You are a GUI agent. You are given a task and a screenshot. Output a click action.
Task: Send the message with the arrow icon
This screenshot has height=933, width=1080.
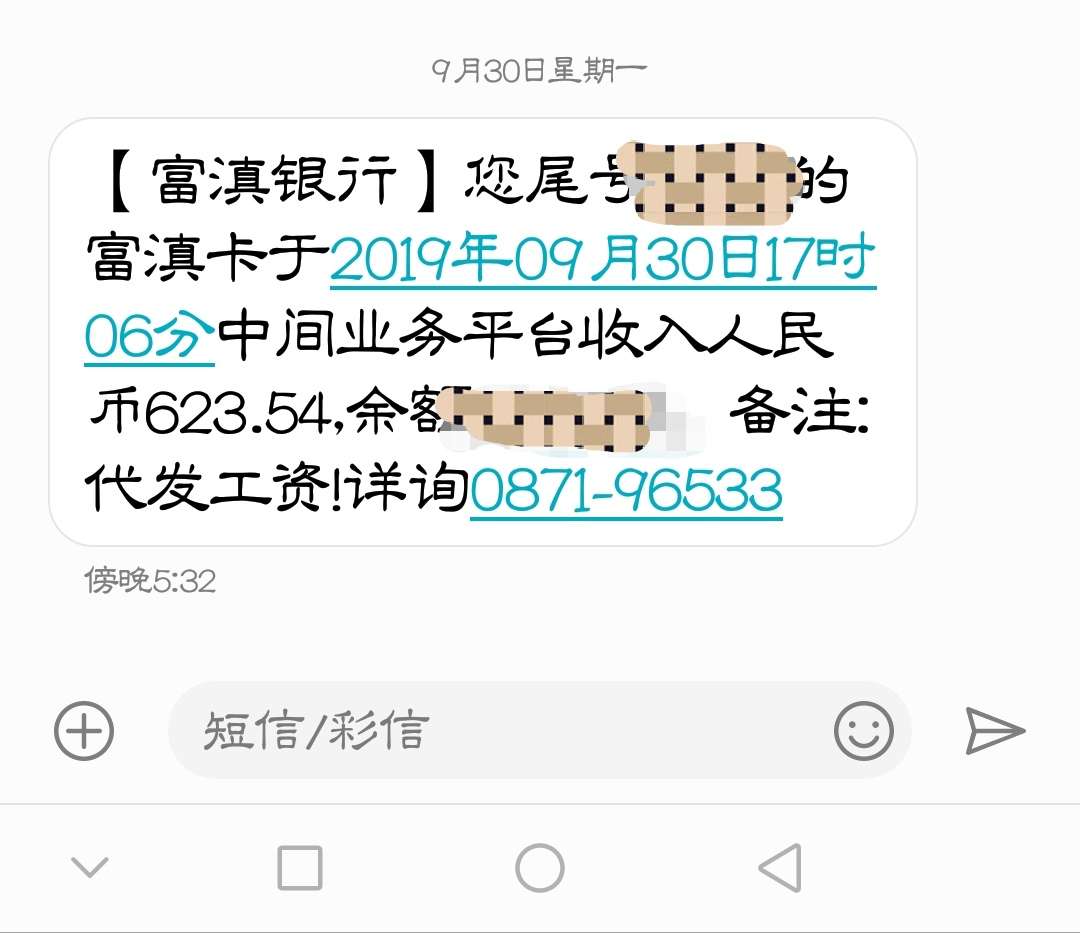[994, 731]
